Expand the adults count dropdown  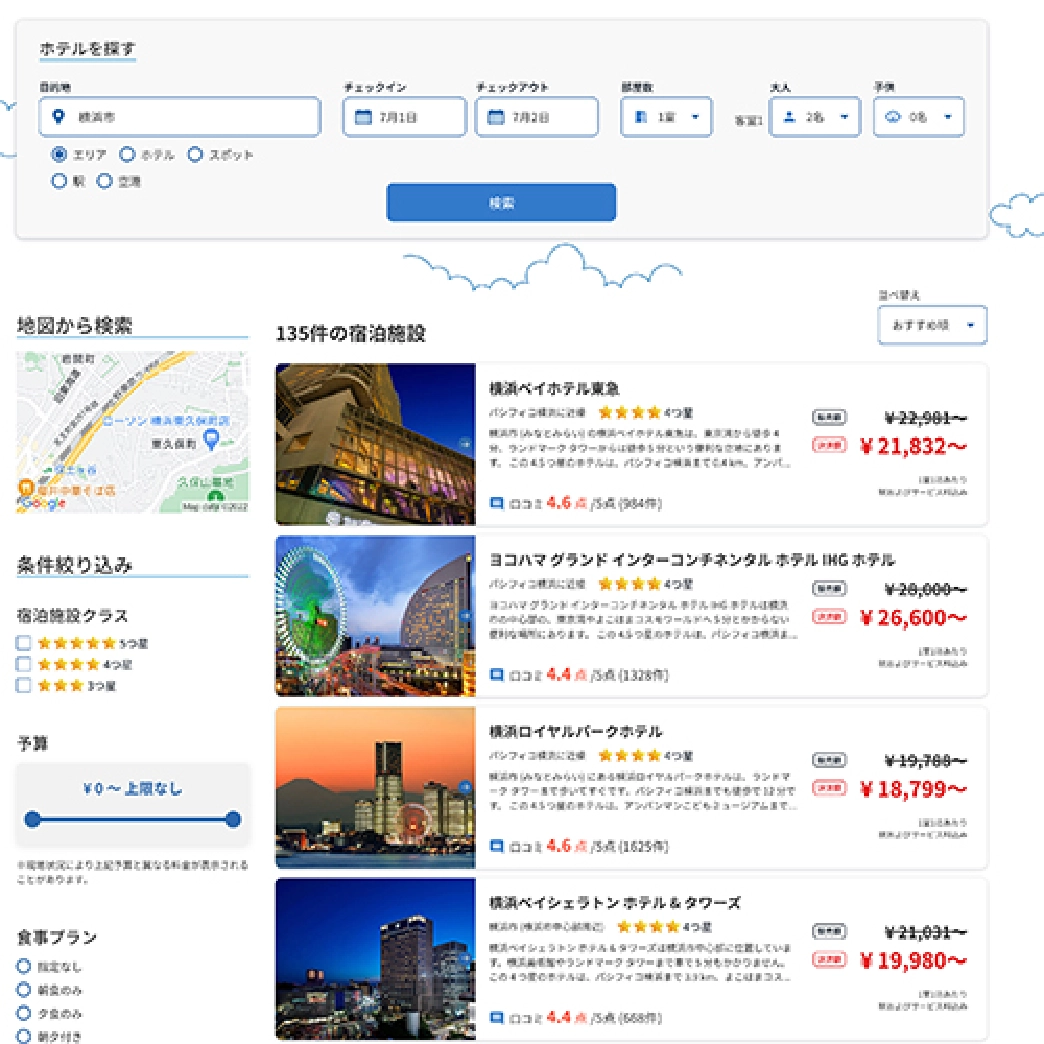[815, 117]
